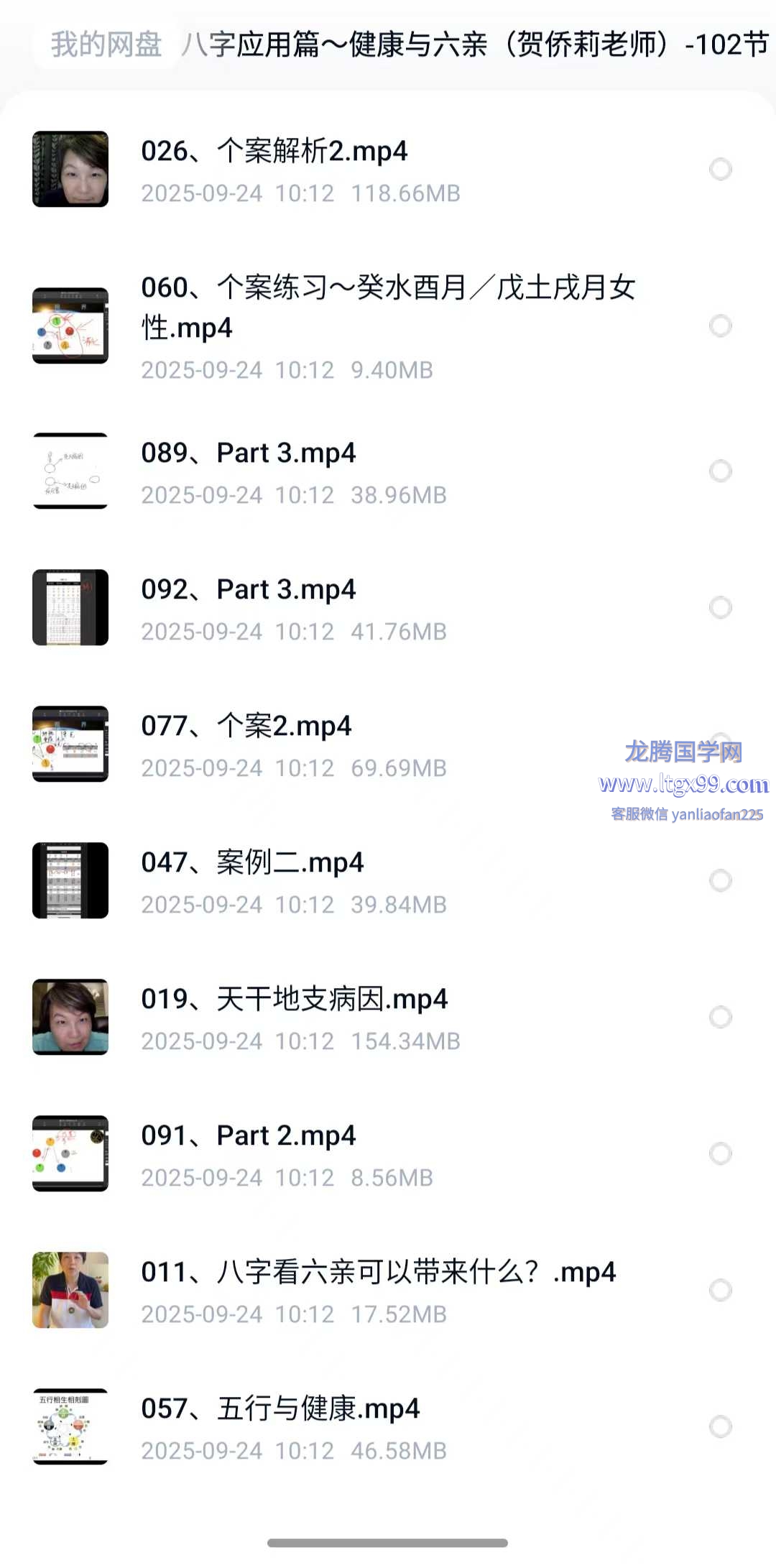The height and width of the screenshot is (1568, 776).
Task: Open 019、天干地支病因.mp4
Action: [295, 1000]
